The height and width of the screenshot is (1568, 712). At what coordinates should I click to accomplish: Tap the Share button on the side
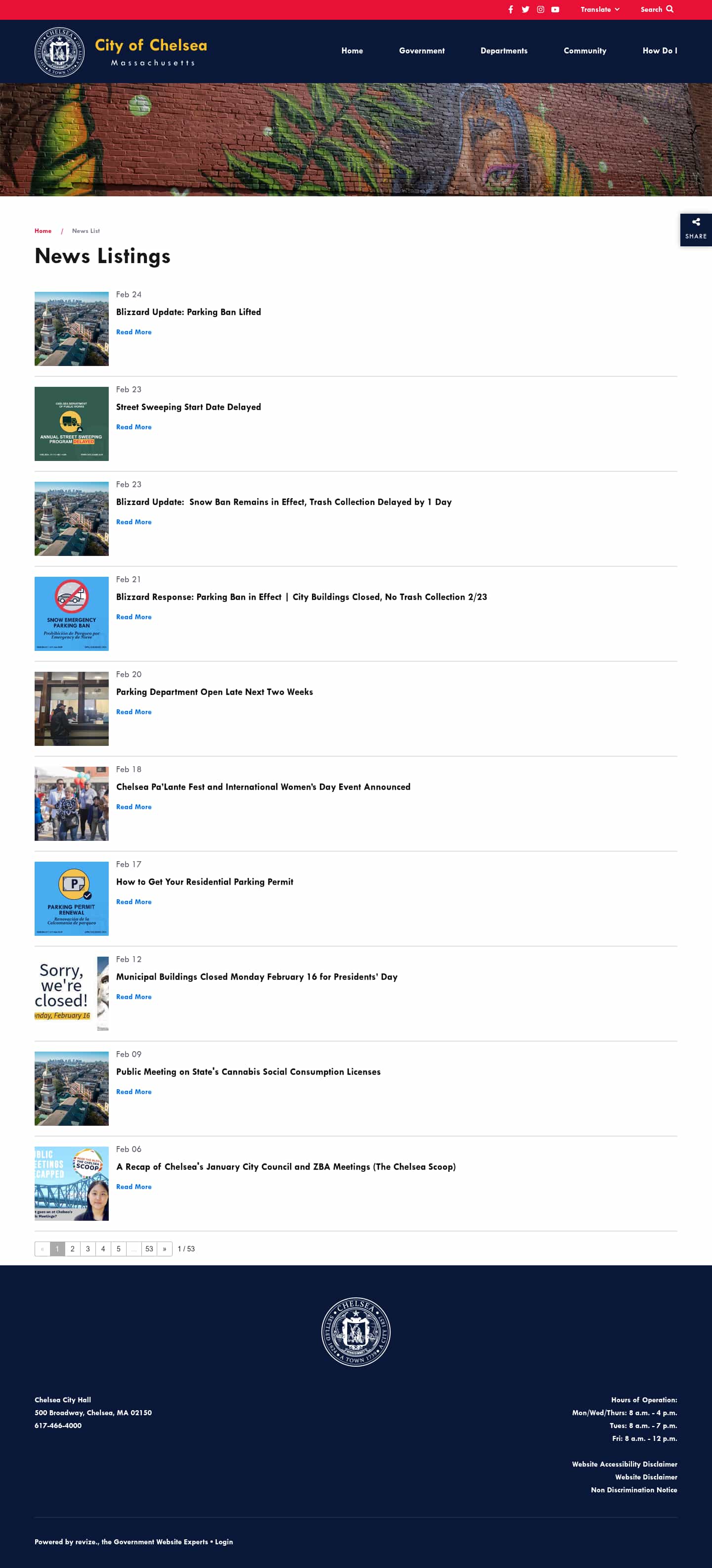pos(696,230)
